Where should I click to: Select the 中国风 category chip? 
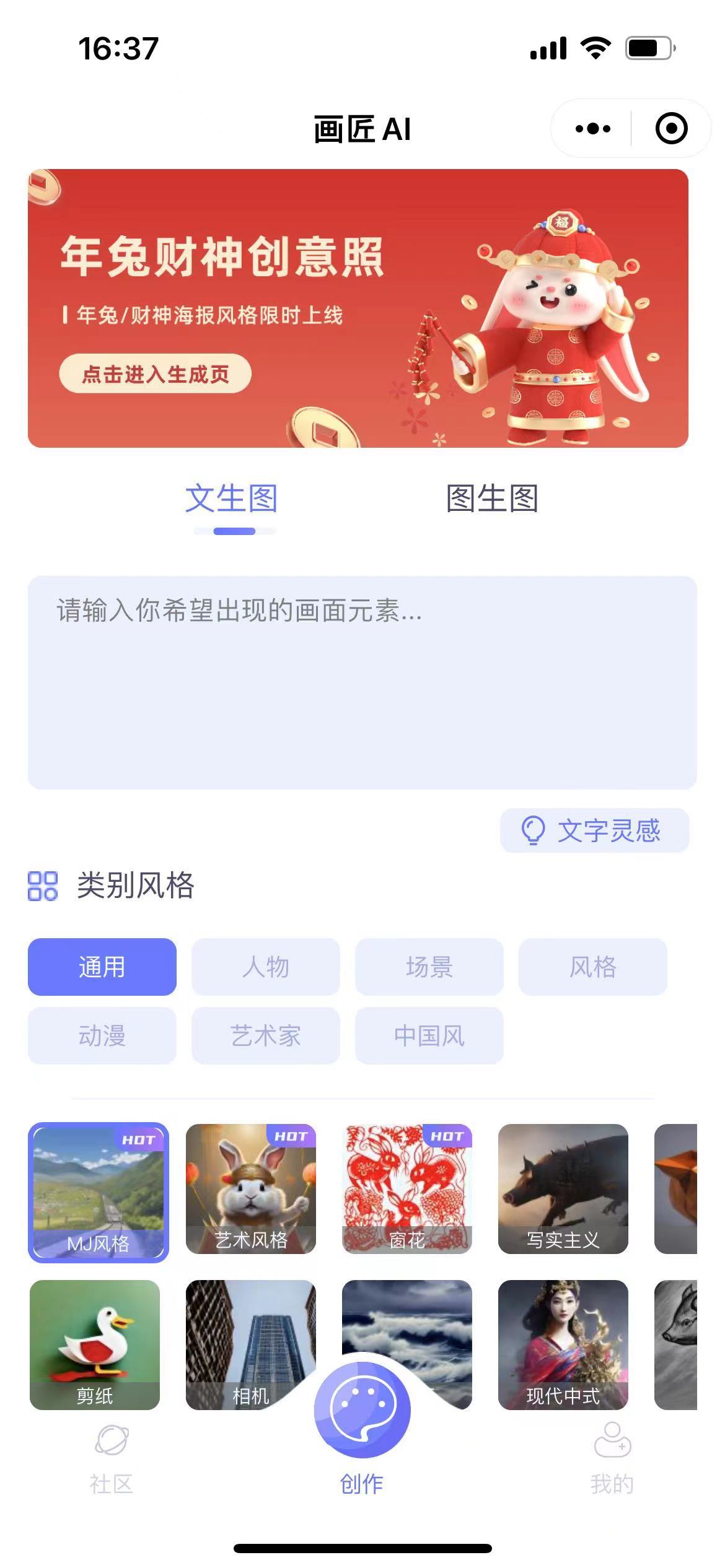[429, 1035]
